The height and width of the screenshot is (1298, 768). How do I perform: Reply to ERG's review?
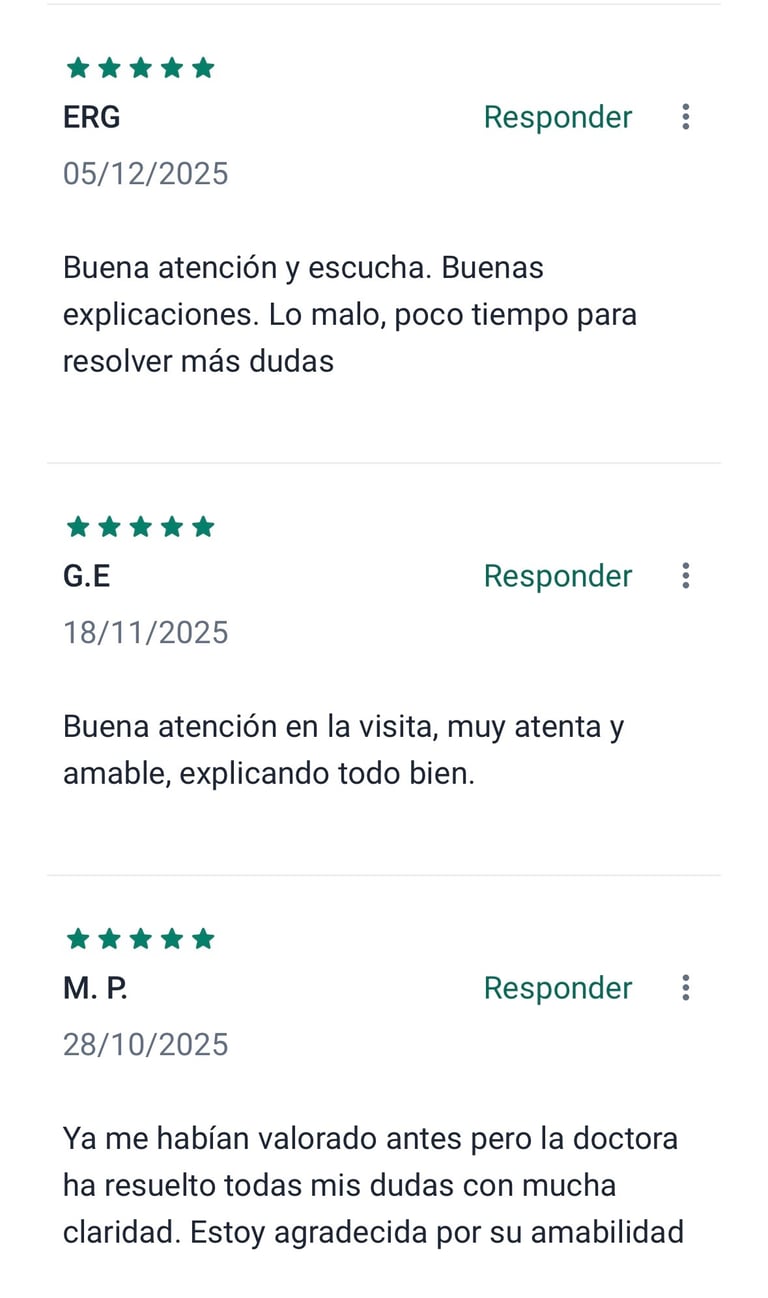557,117
